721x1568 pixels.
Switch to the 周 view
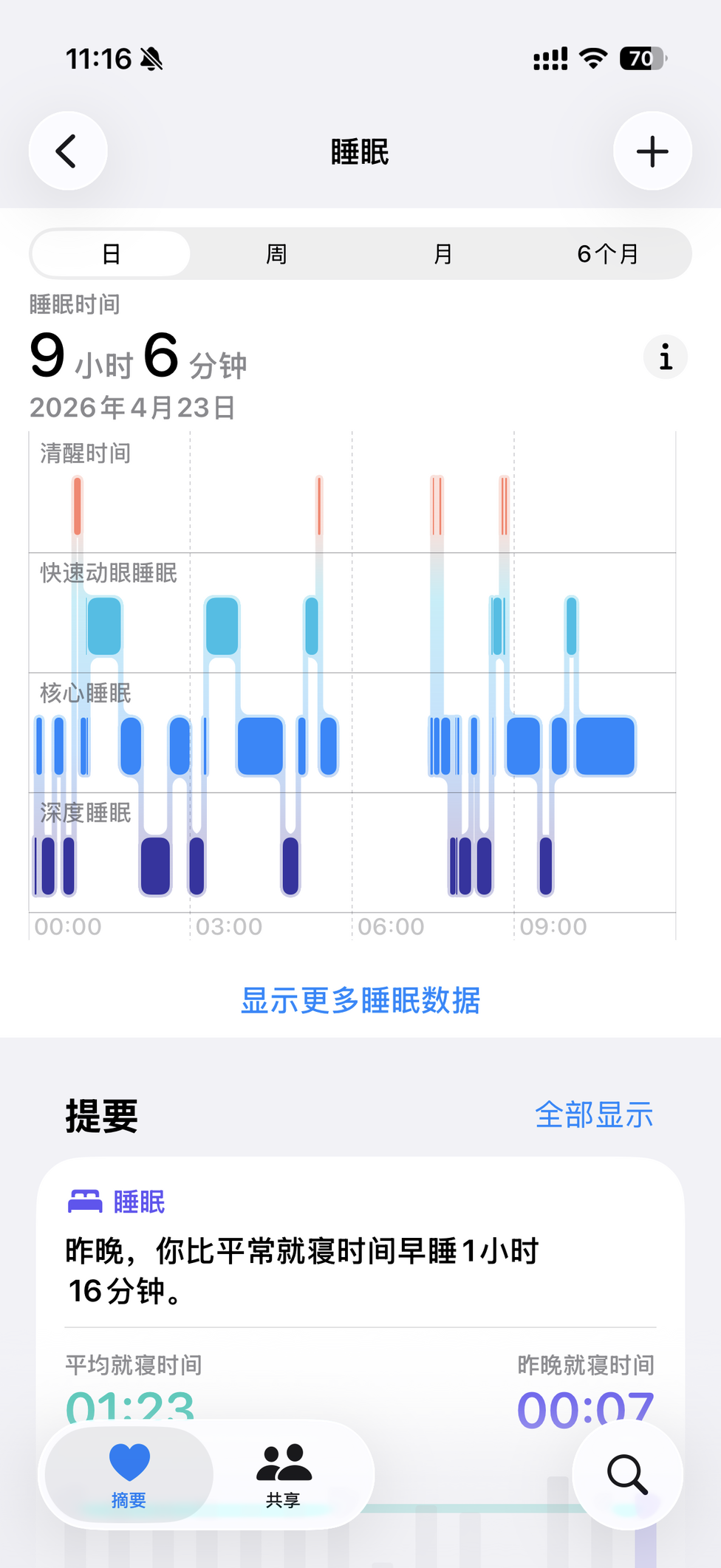coord(276,254)
